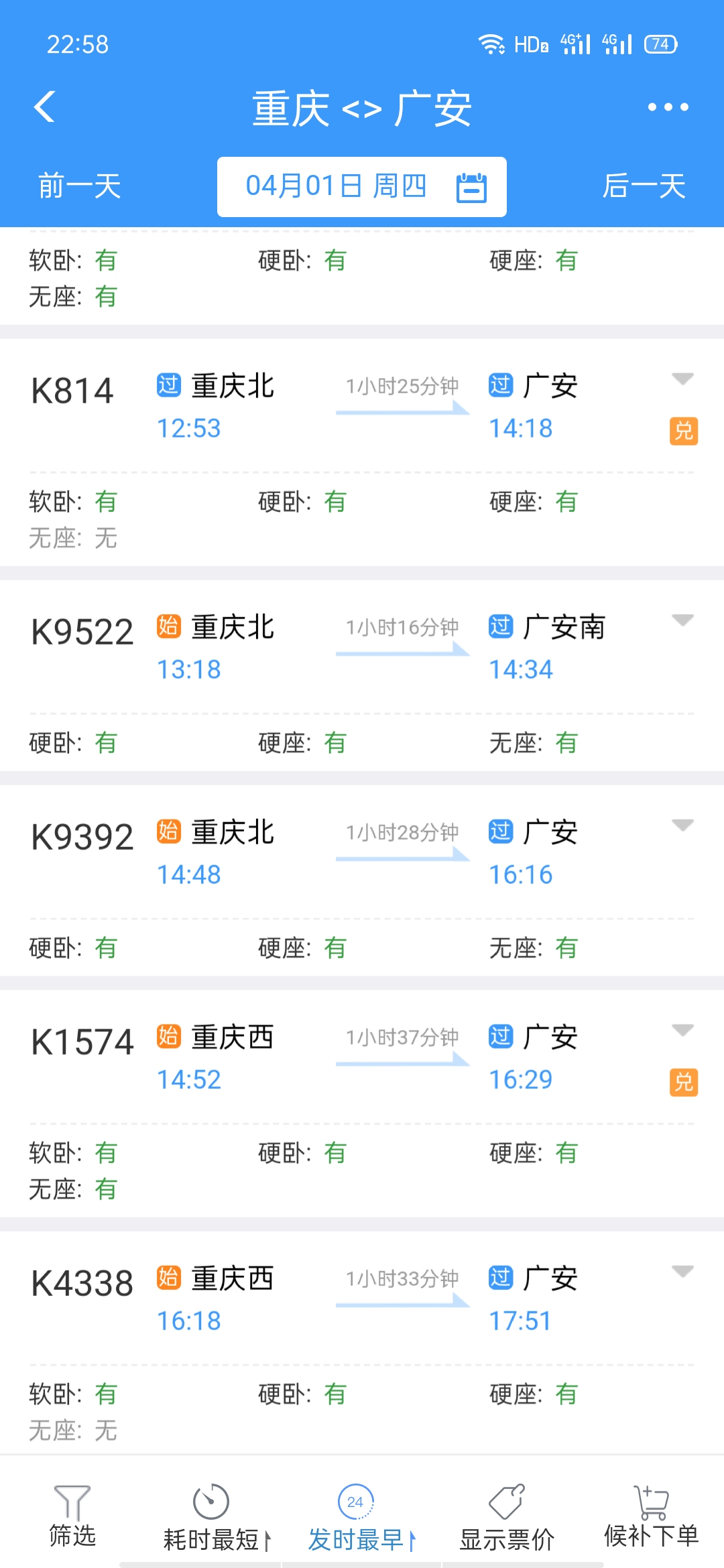
Task: Switch to the previous day (前一天)
Action: tap(79, 186)
